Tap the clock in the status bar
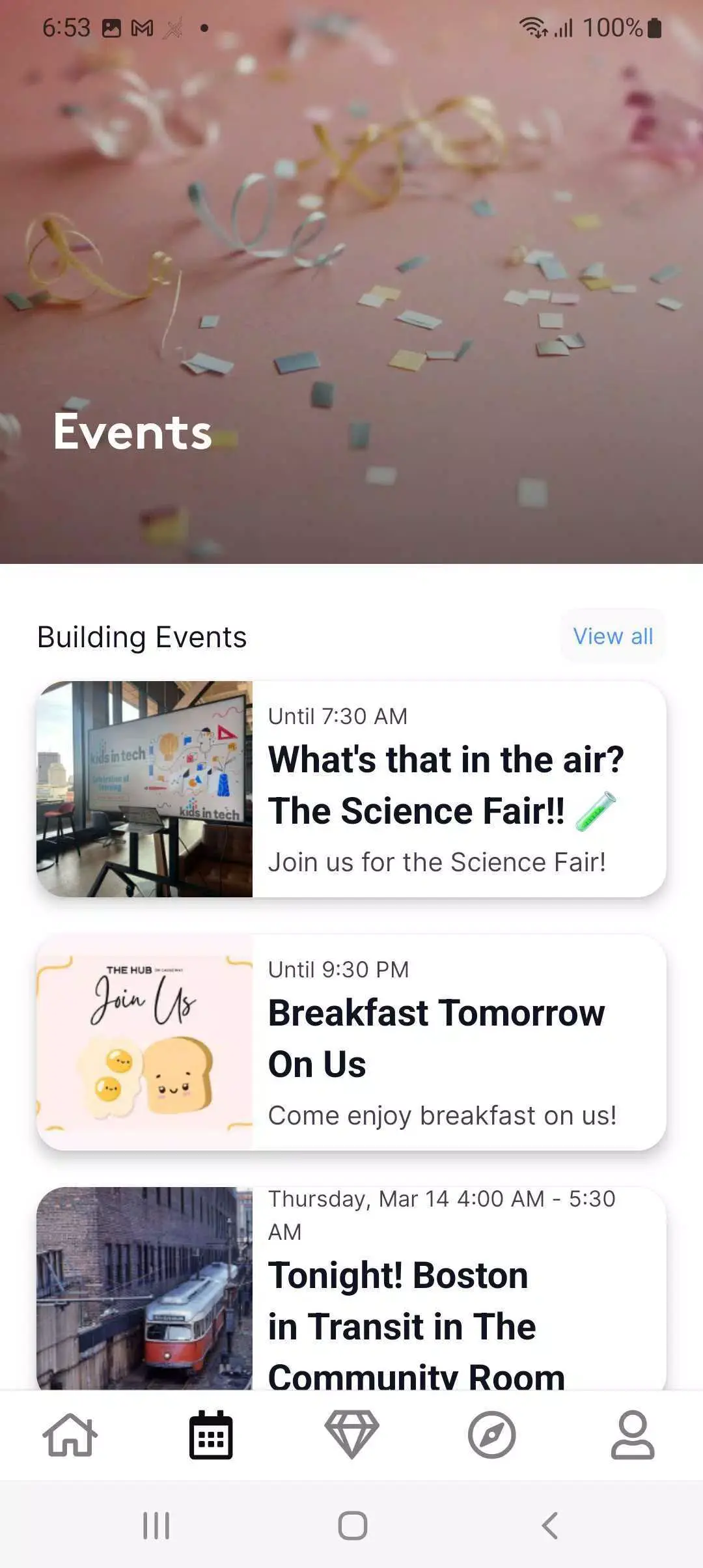 pos(67,27)
